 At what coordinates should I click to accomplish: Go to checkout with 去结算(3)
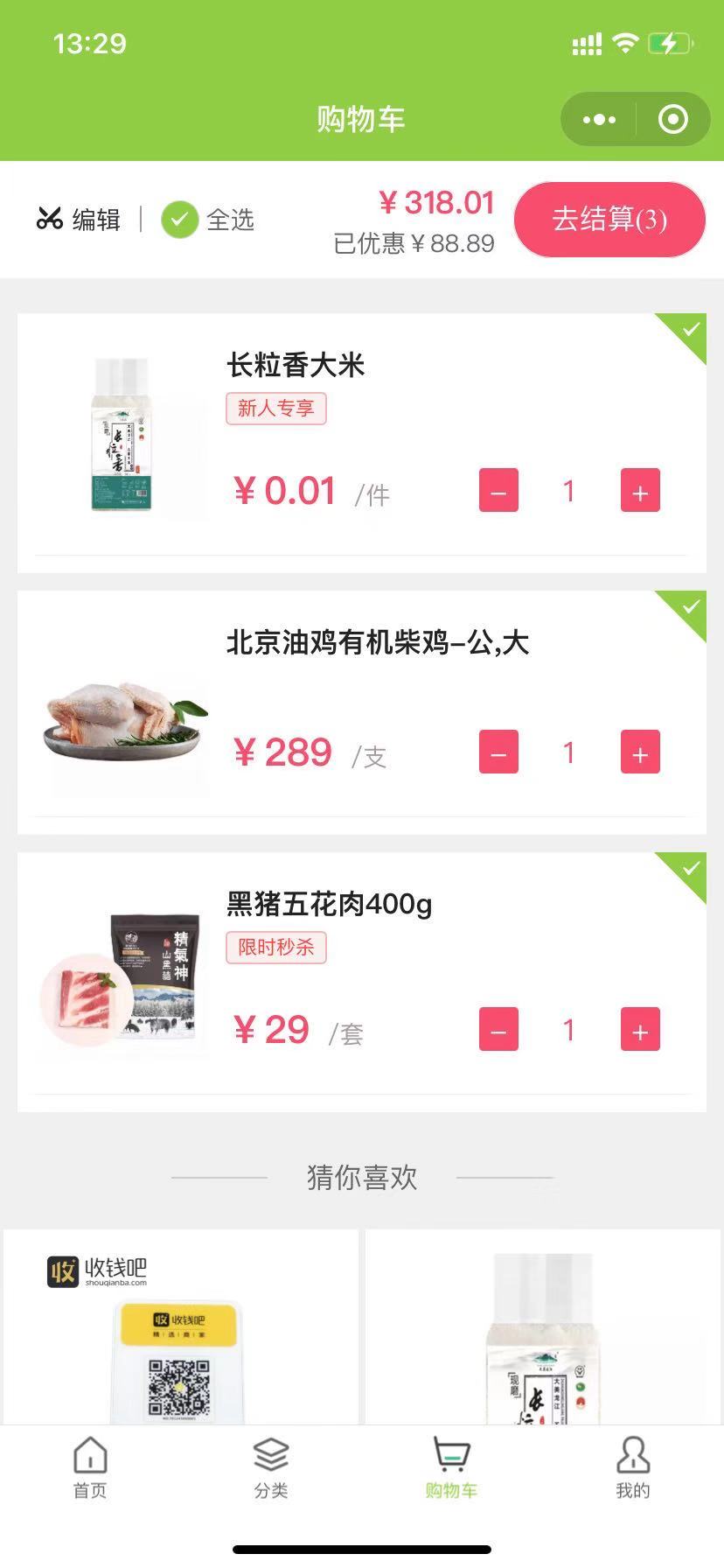(609, 220)
